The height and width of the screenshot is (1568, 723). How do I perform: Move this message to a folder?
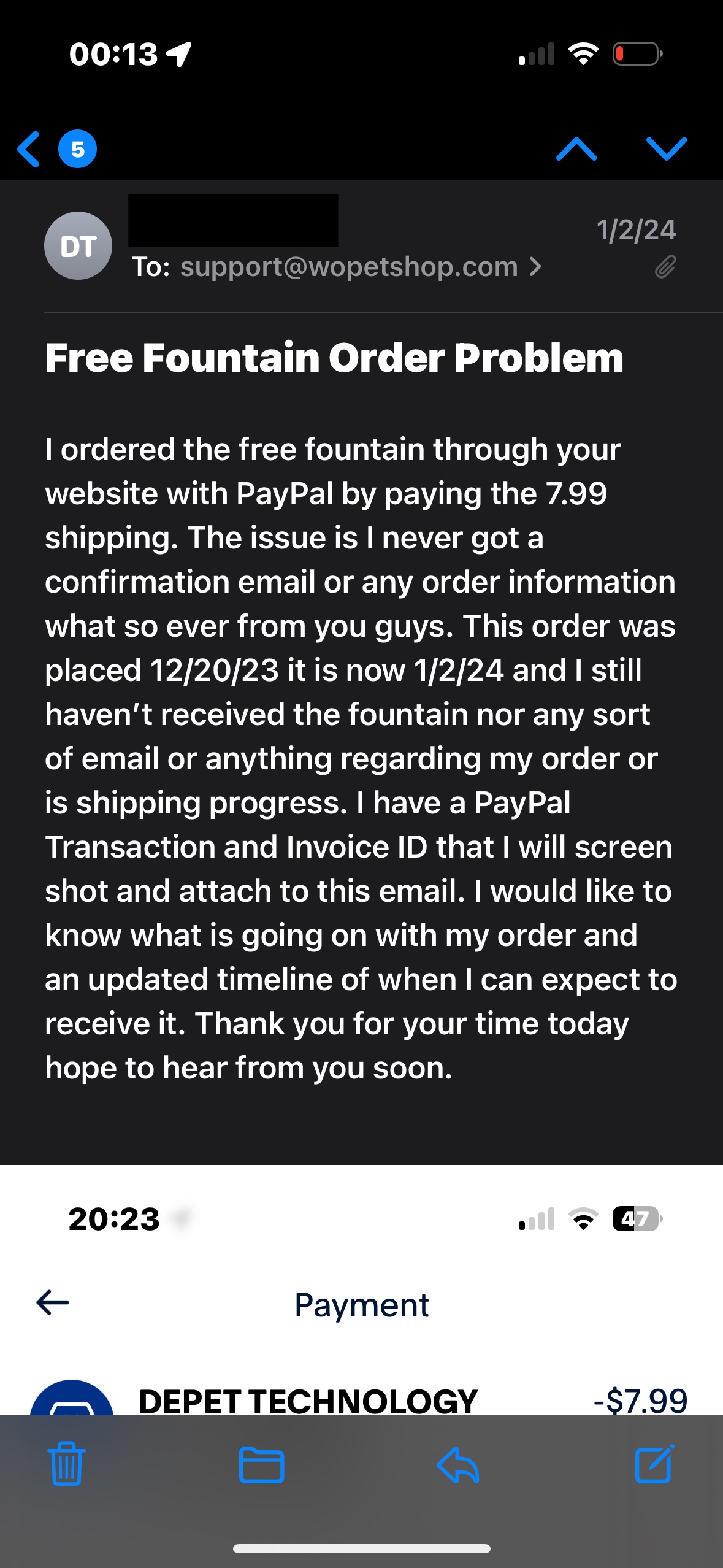261,1465
